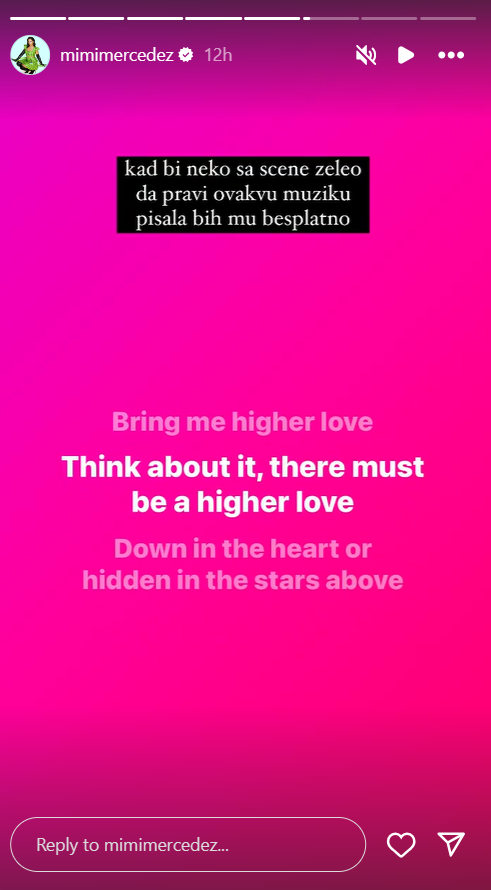Unmute the story sound
The height and width of the screenshot is (890, 491).
(366, 55)
